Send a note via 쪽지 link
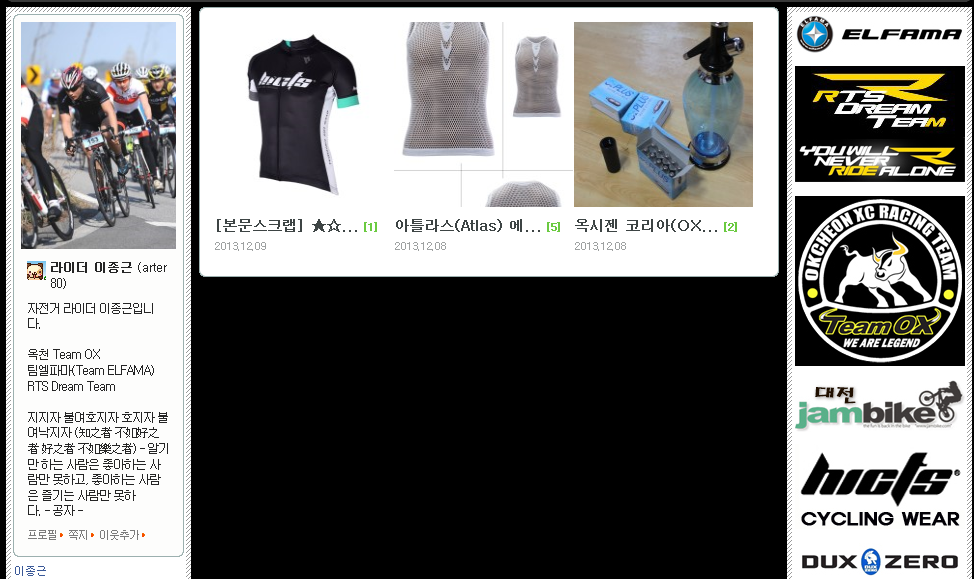This screenshot has height=579, width=974. click(x=78, y=535)
